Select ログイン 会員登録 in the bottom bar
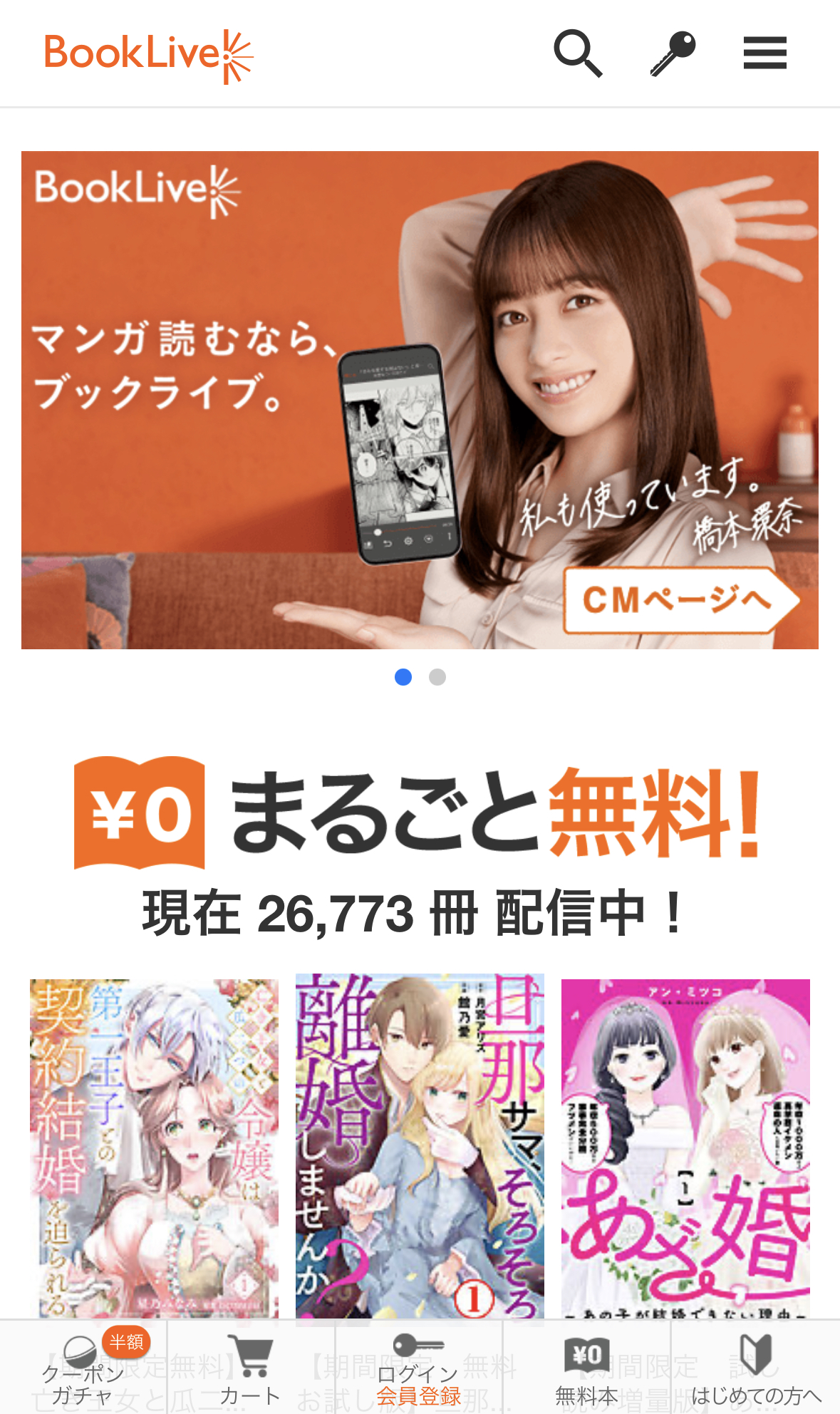840x1414 pixels. 418,1368
